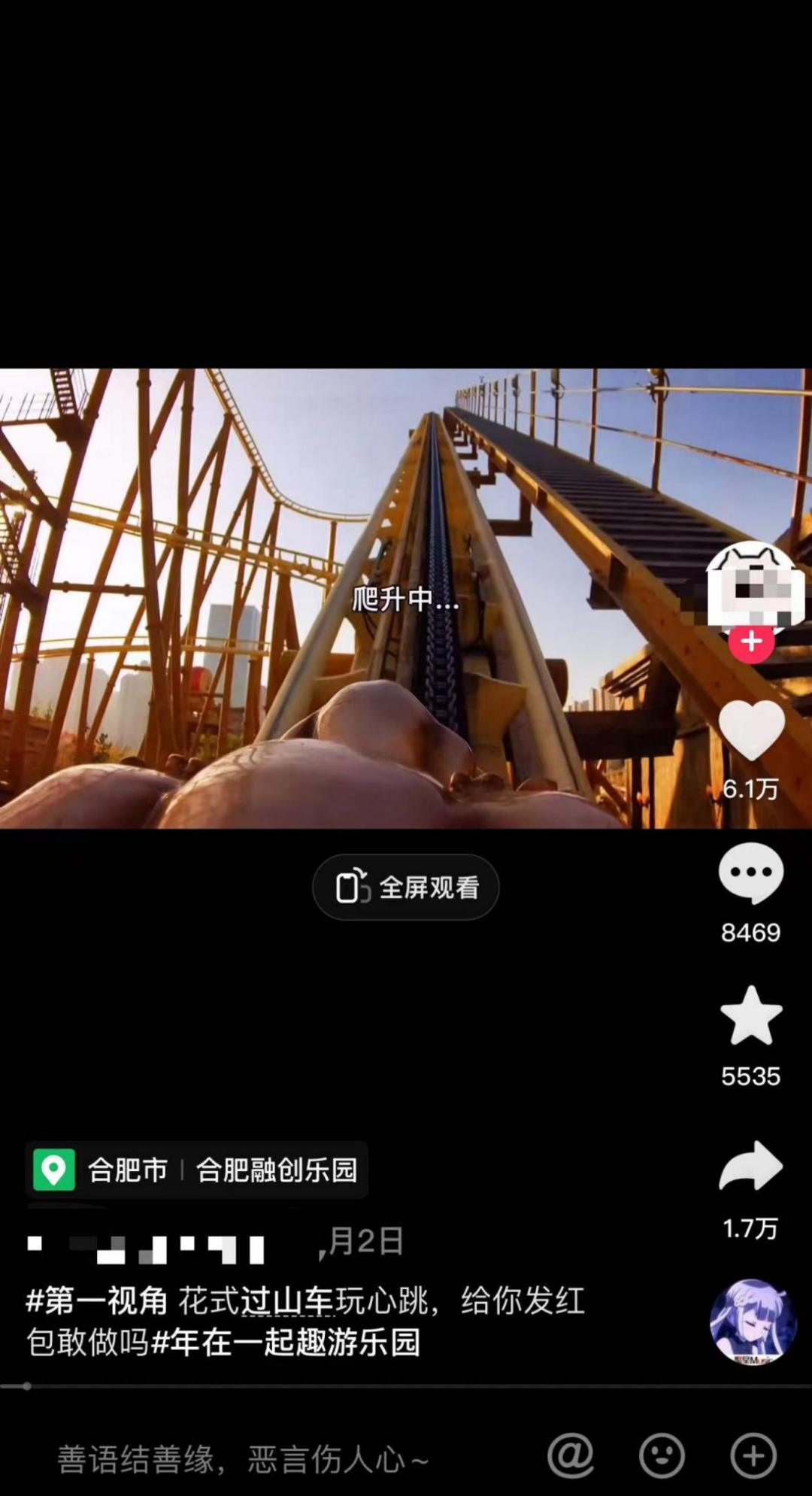
Task: Open the #年在一起趣游乐园 hashtag
Action: click(286, 1343)
